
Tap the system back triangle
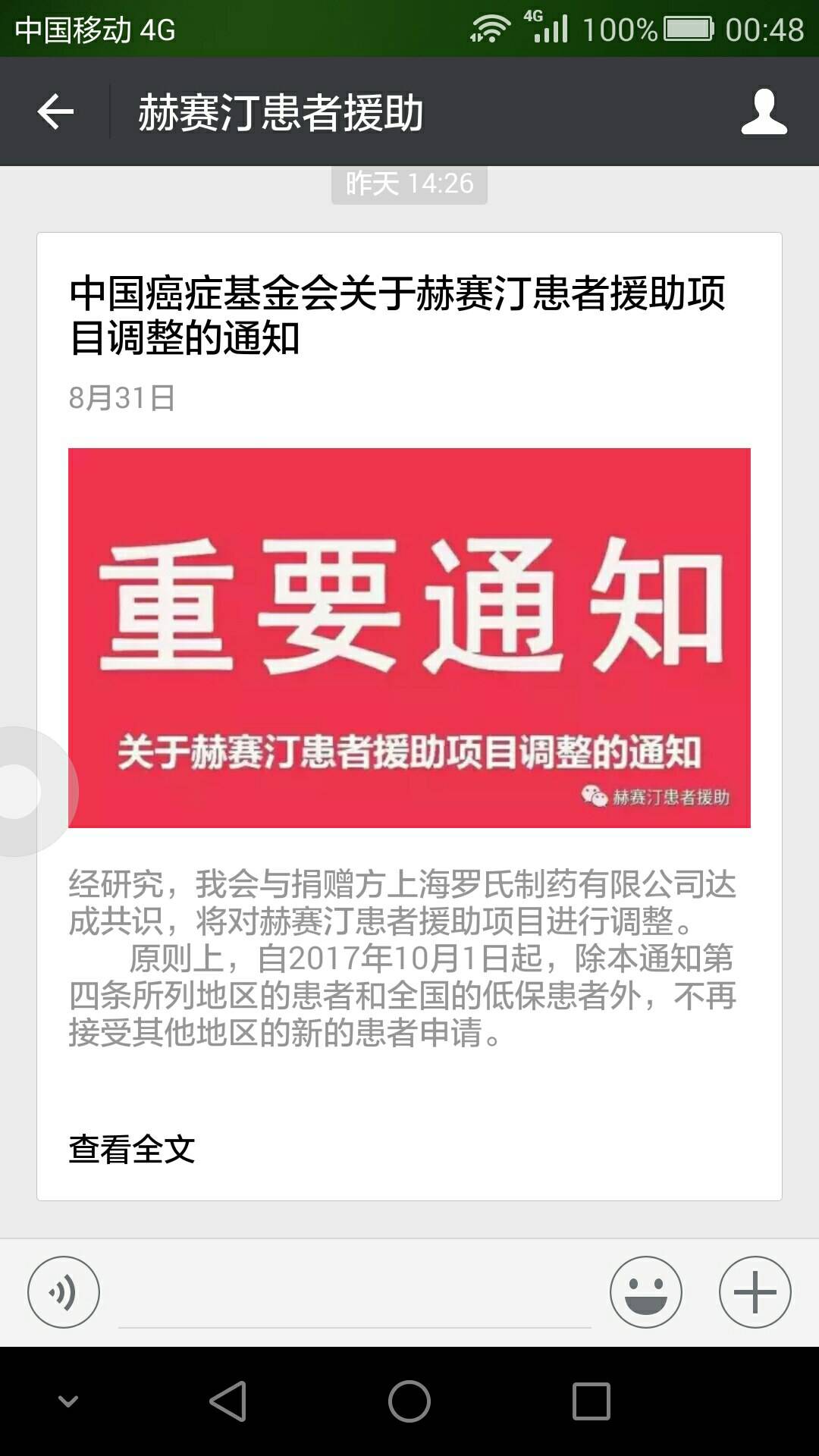coord(227,1401)
